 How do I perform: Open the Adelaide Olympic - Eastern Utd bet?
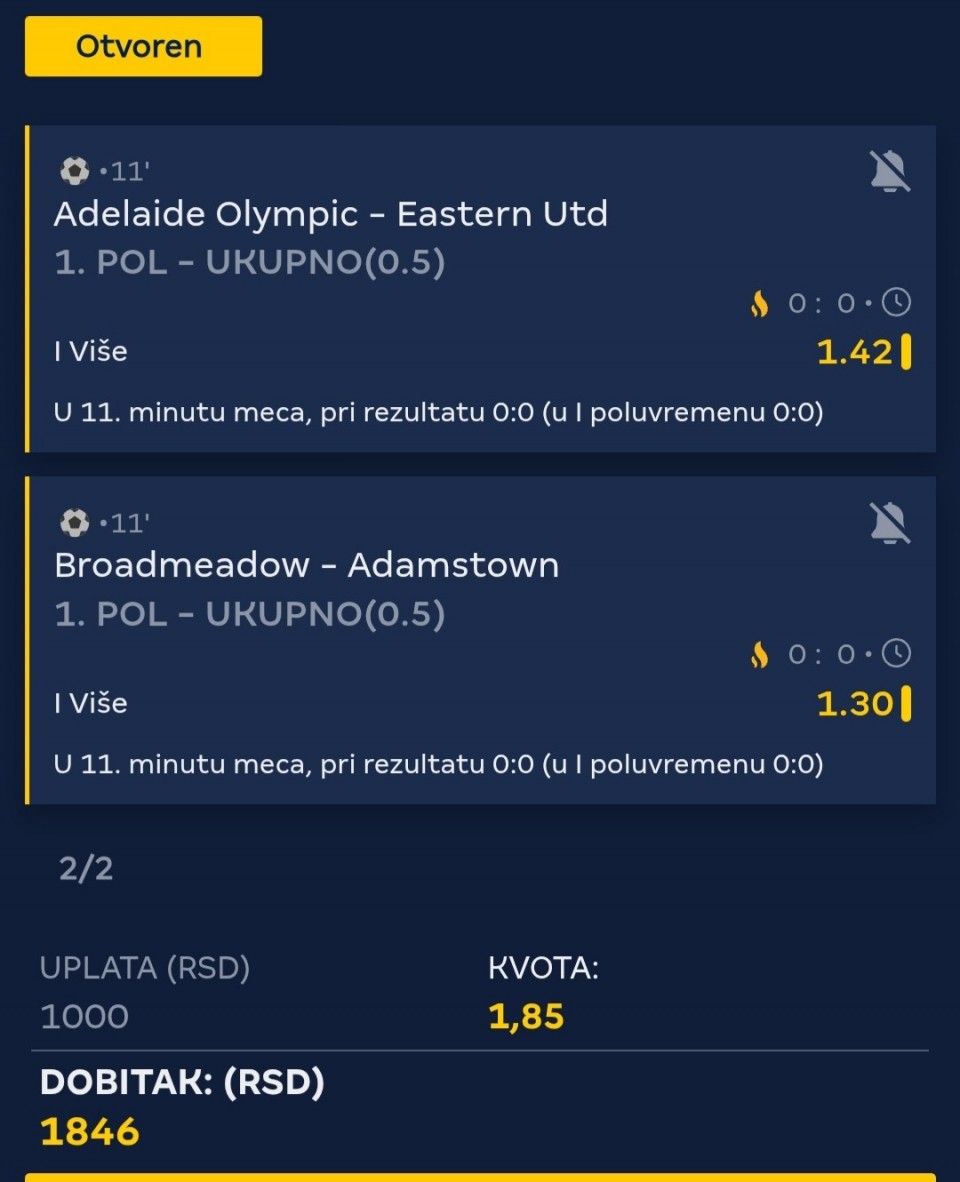pyautogui.click(x=330, y=214)
